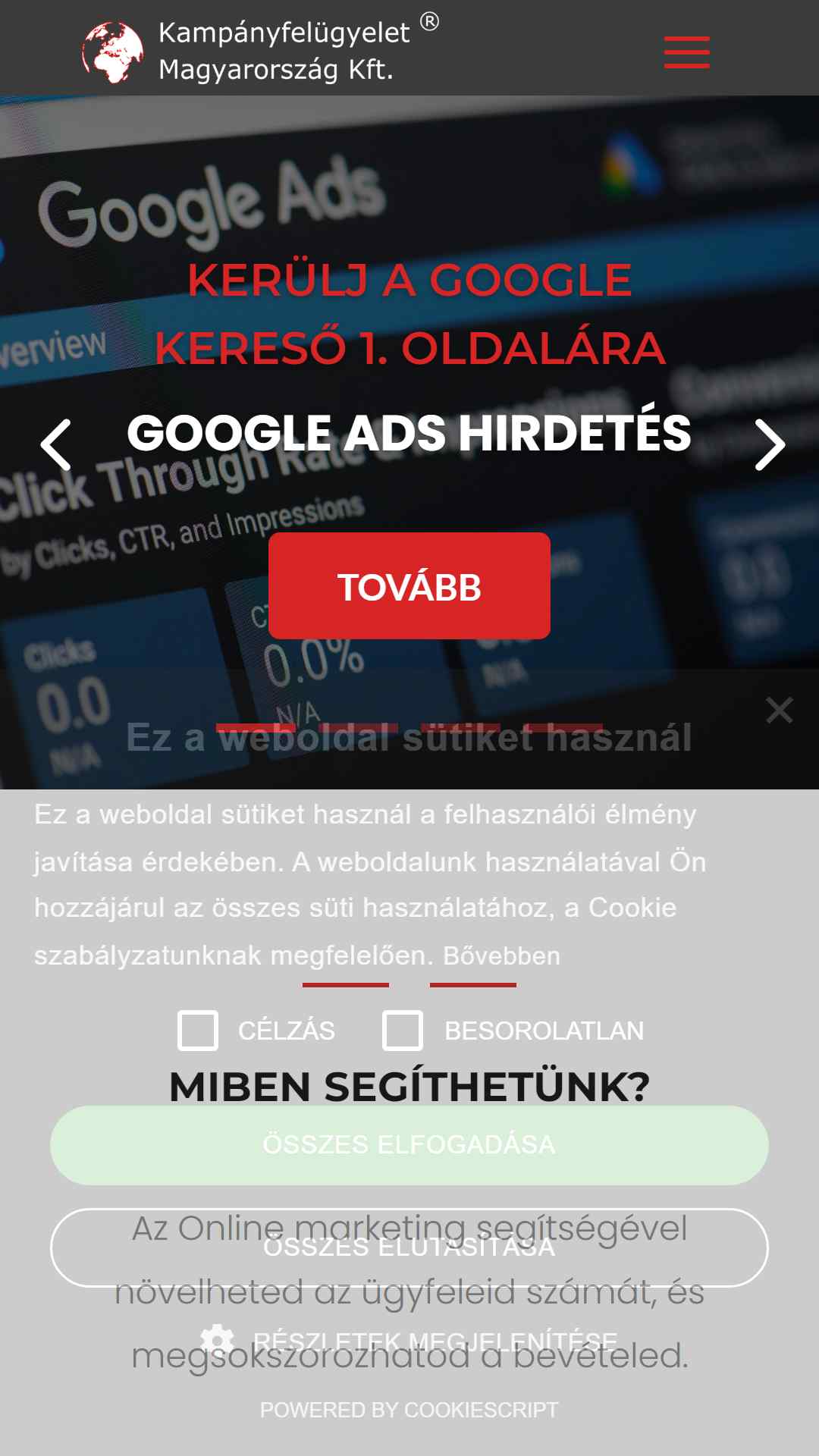The height and width of the screenshot is (1456, 819).
Task: Open the Bővebben cookie policy link
Action: click(x=501, y=955)
